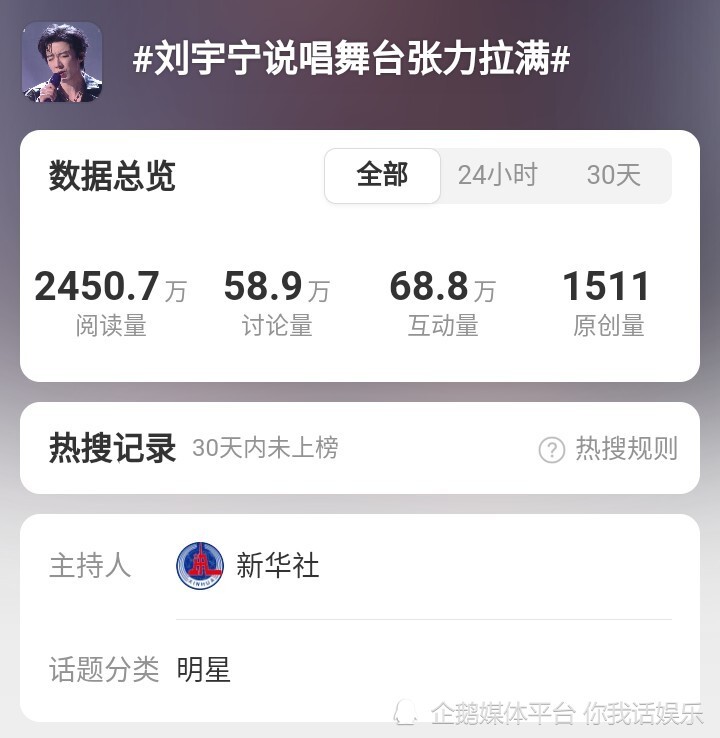The width and height of the screenshot is (720, 738).
Task: Switch to the 24小时 tab
Action: (x=498, y=175)
